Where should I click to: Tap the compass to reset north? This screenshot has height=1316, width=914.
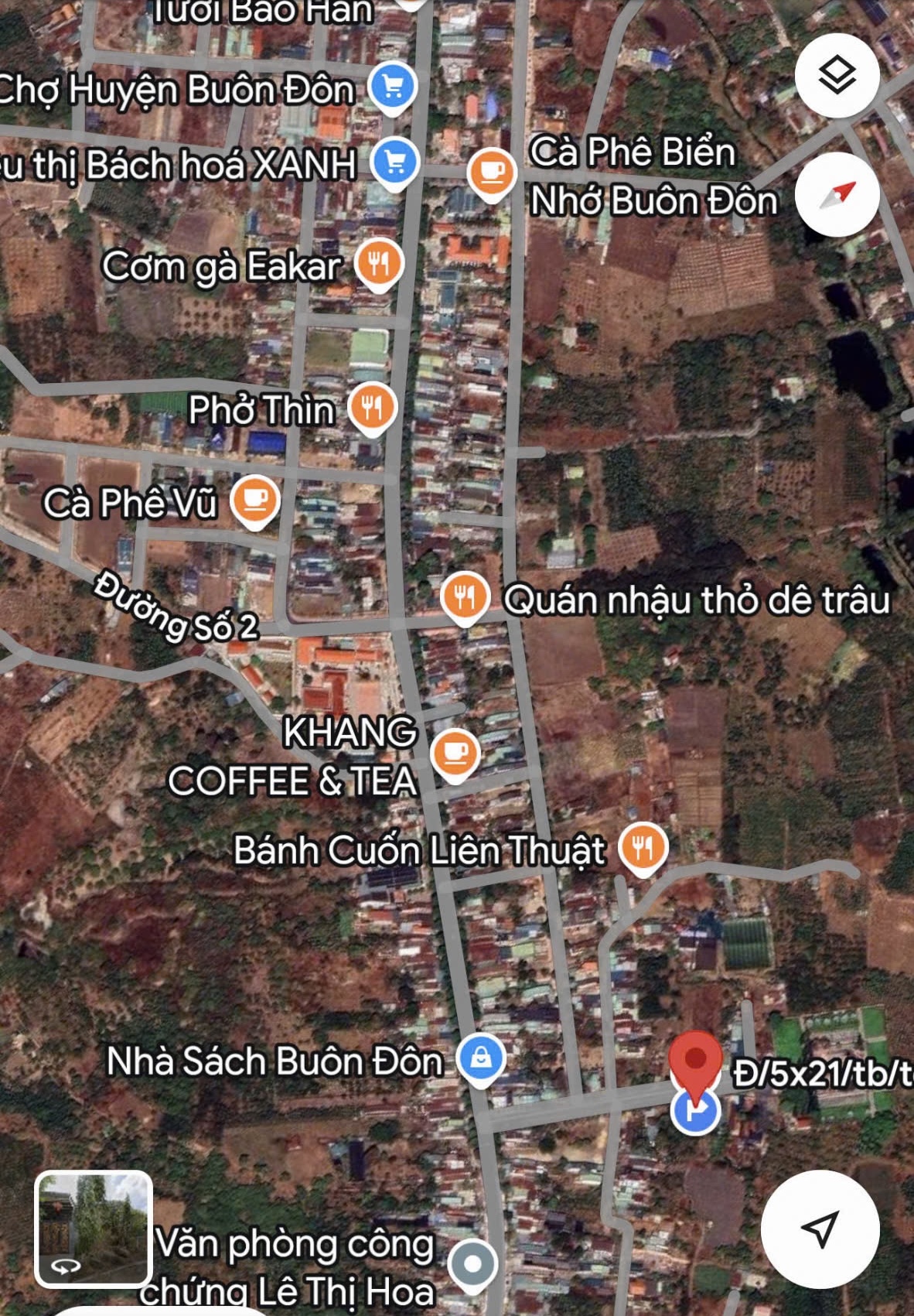pos(837,193)
